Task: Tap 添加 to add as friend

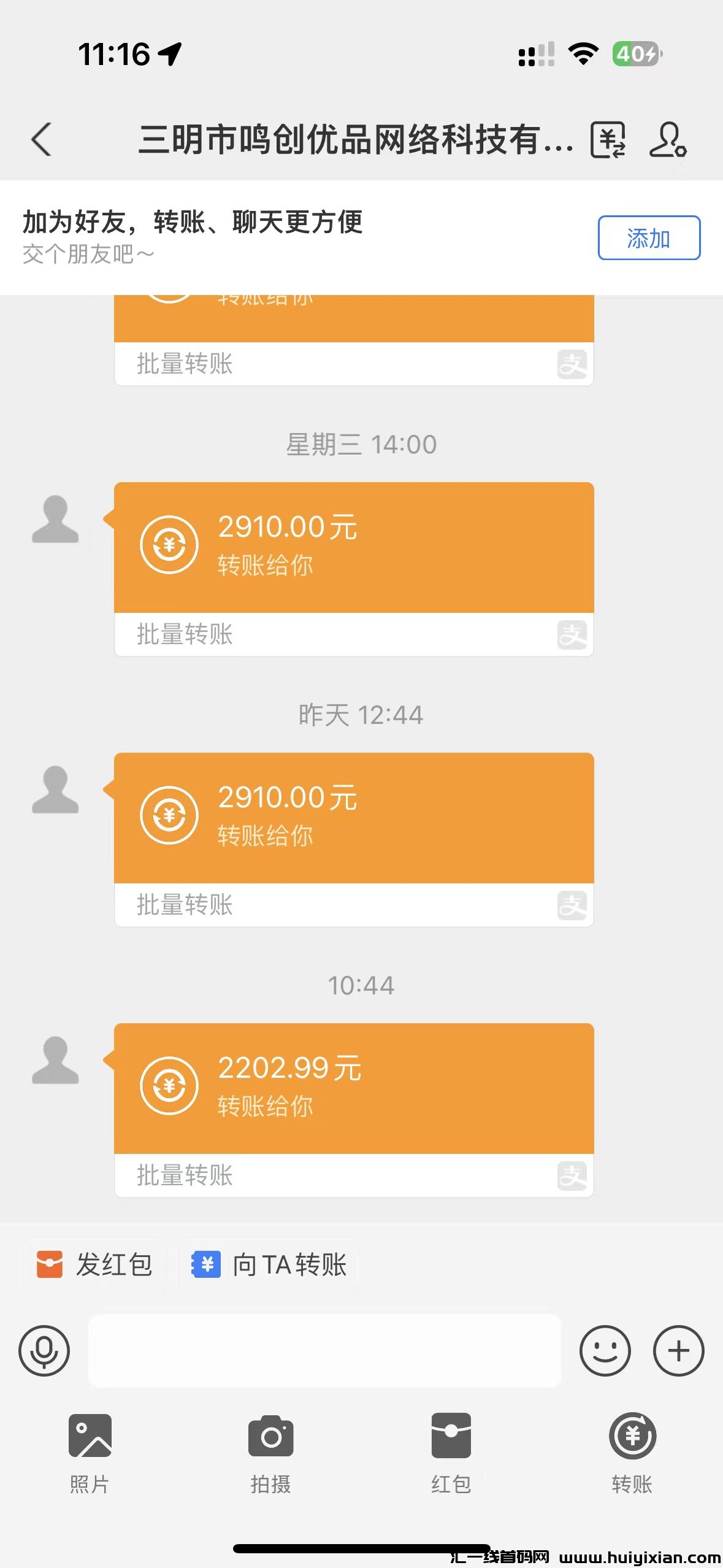Action: coord(649,238)
